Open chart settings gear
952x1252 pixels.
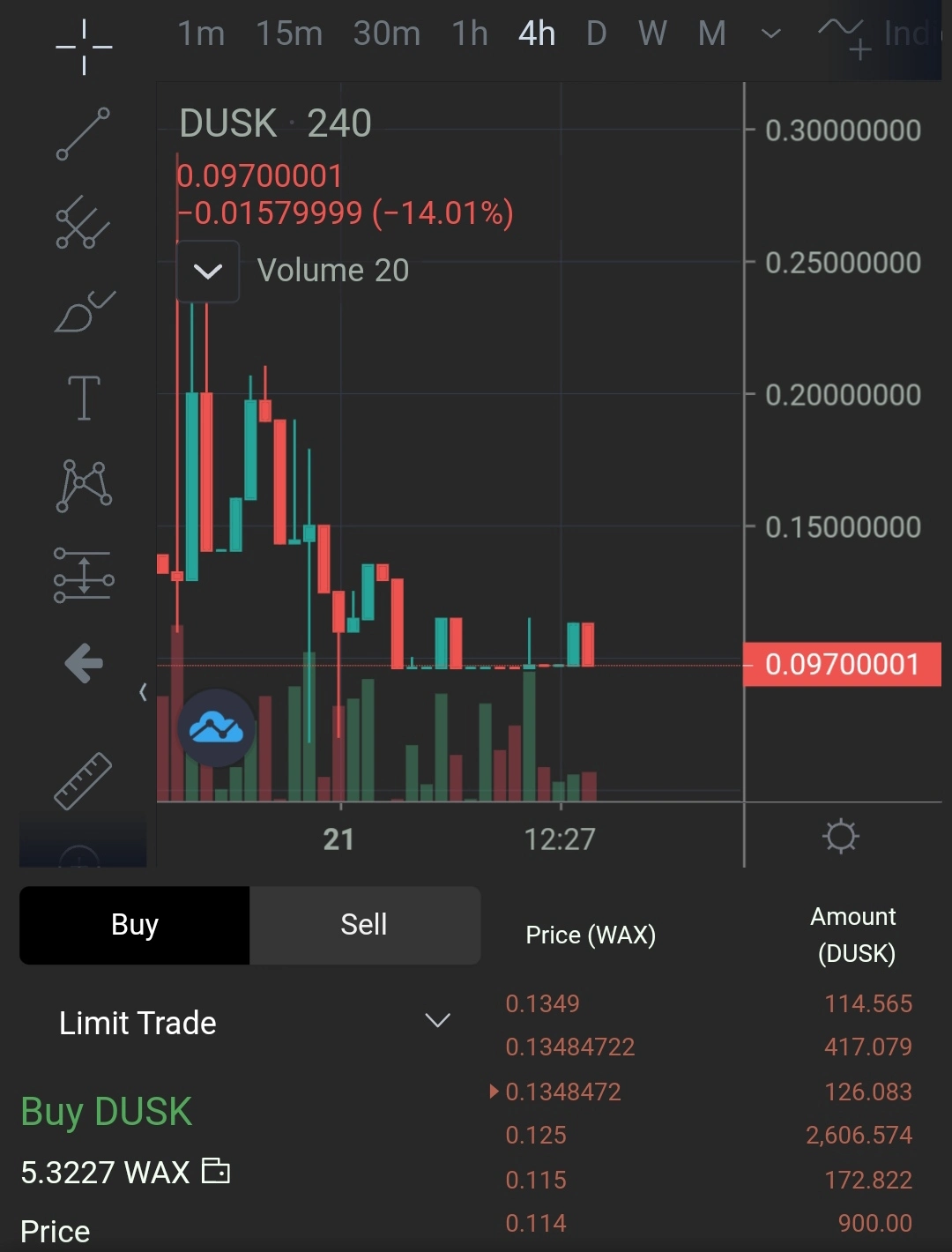click(840, 836)
